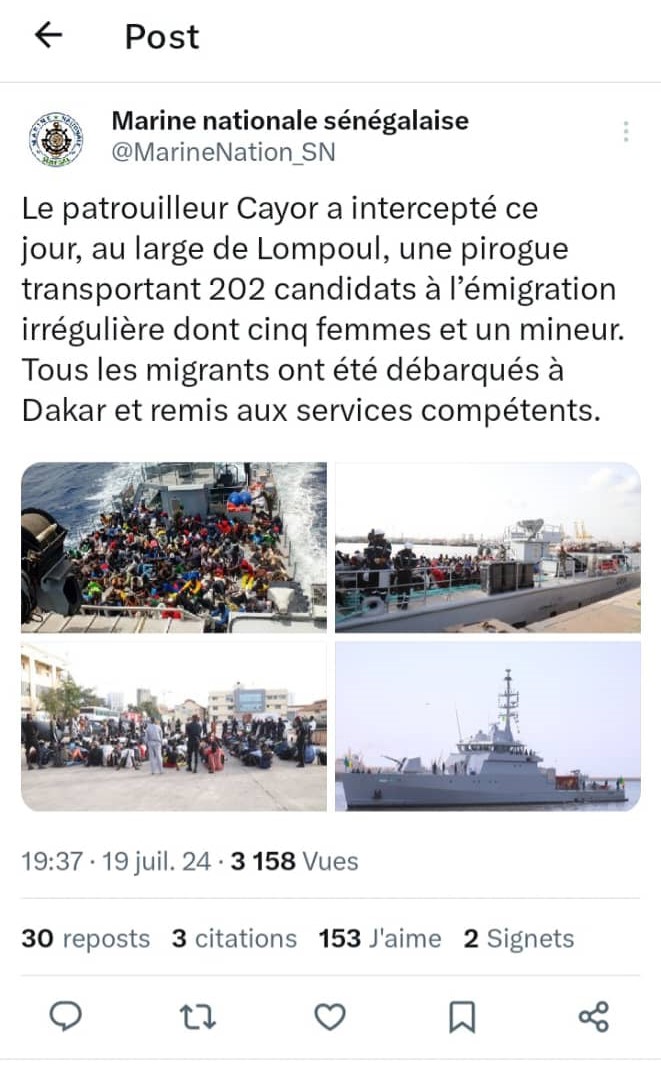Open the photo of migrants seated on quay

point(174,726)
